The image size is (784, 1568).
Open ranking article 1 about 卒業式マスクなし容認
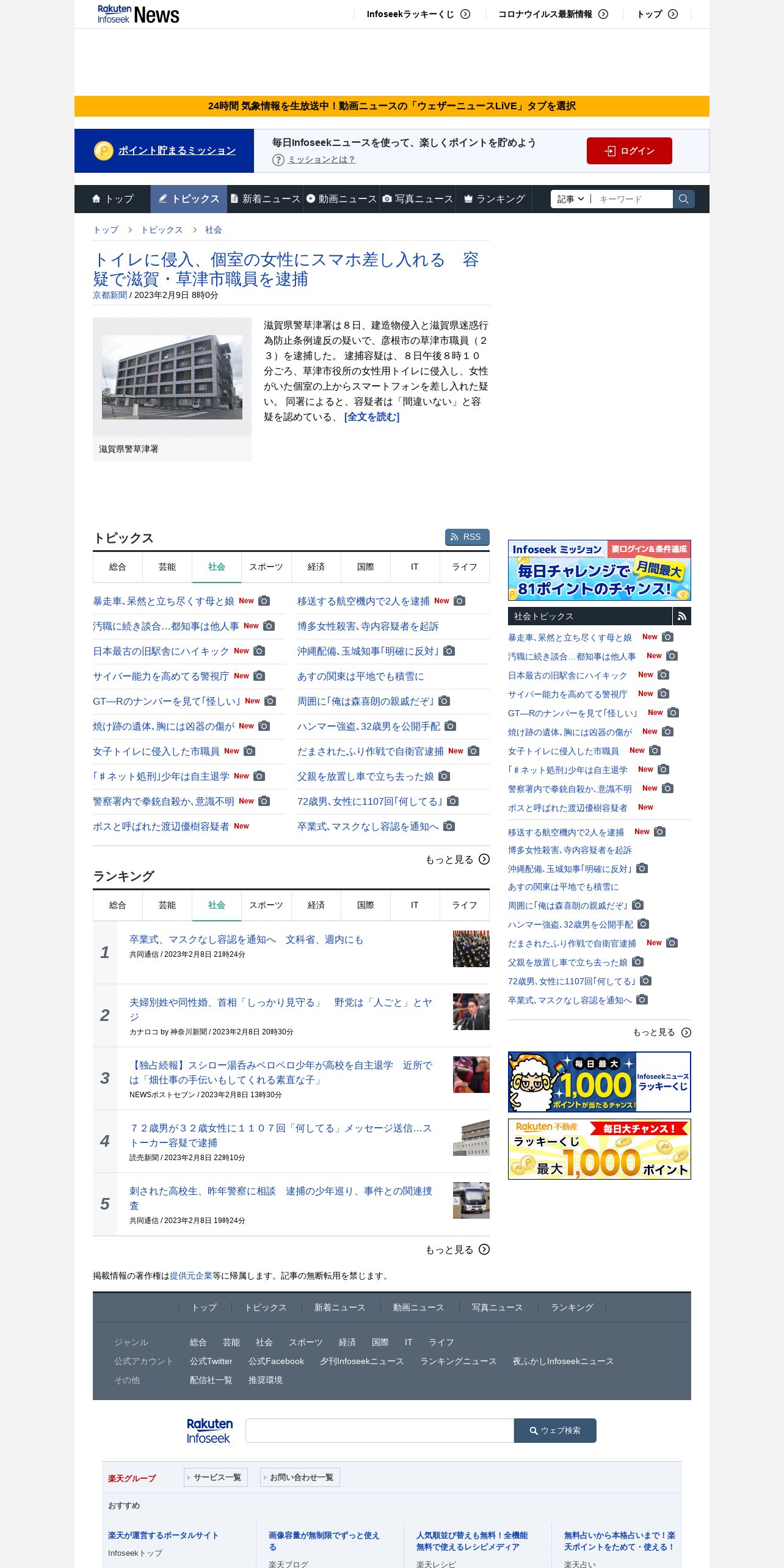click(x=246, y=940)
